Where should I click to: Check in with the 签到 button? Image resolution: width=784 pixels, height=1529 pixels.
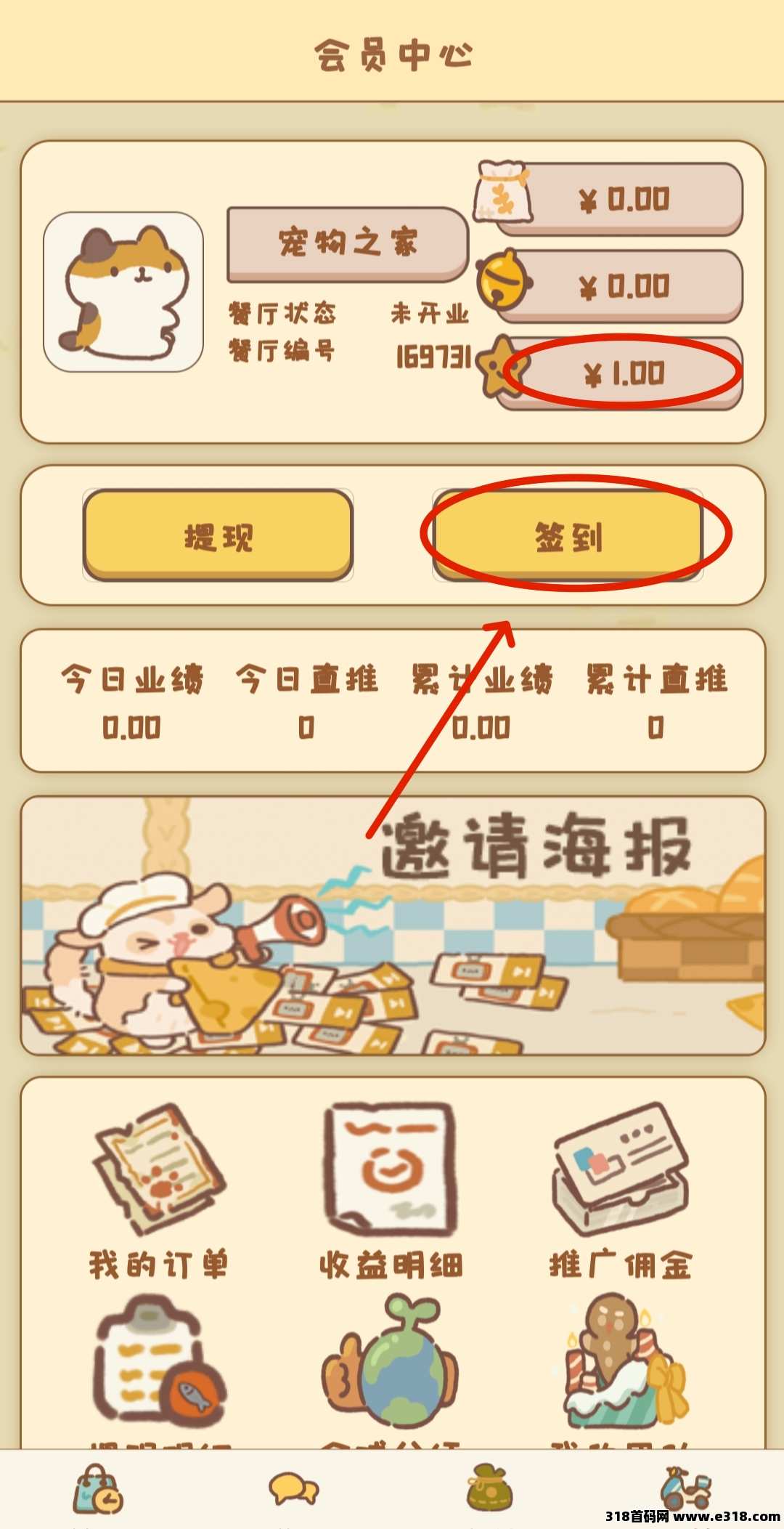[x=568, y=535]
